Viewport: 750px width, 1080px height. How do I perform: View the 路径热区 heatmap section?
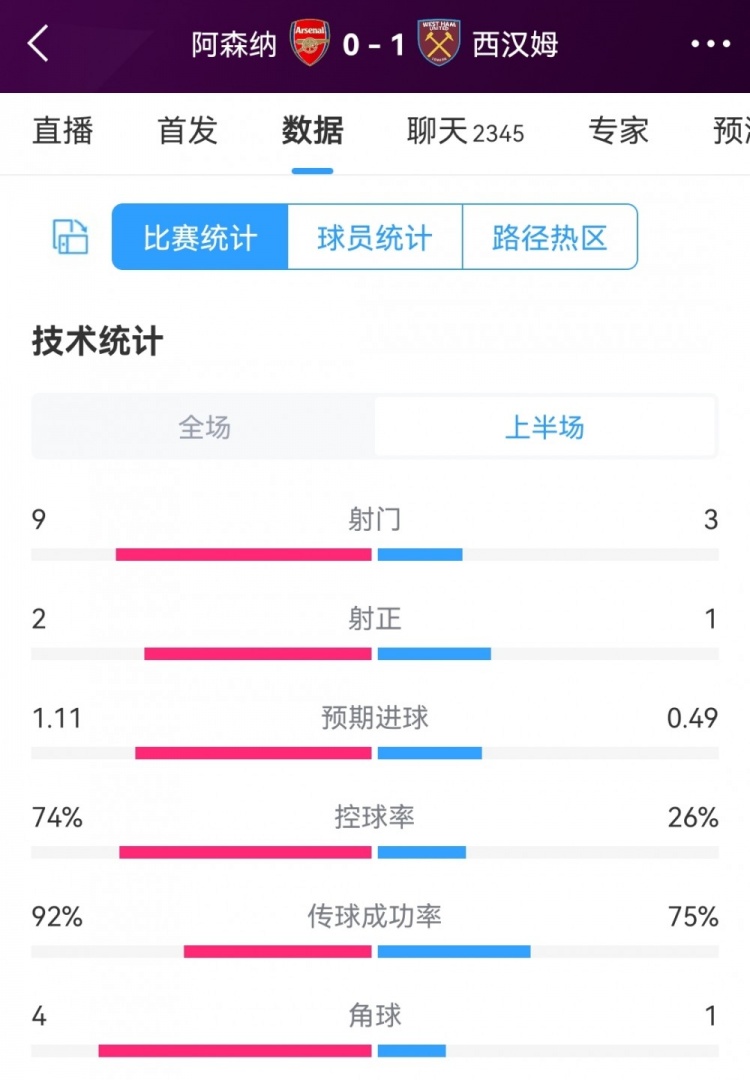pos(550,237)
